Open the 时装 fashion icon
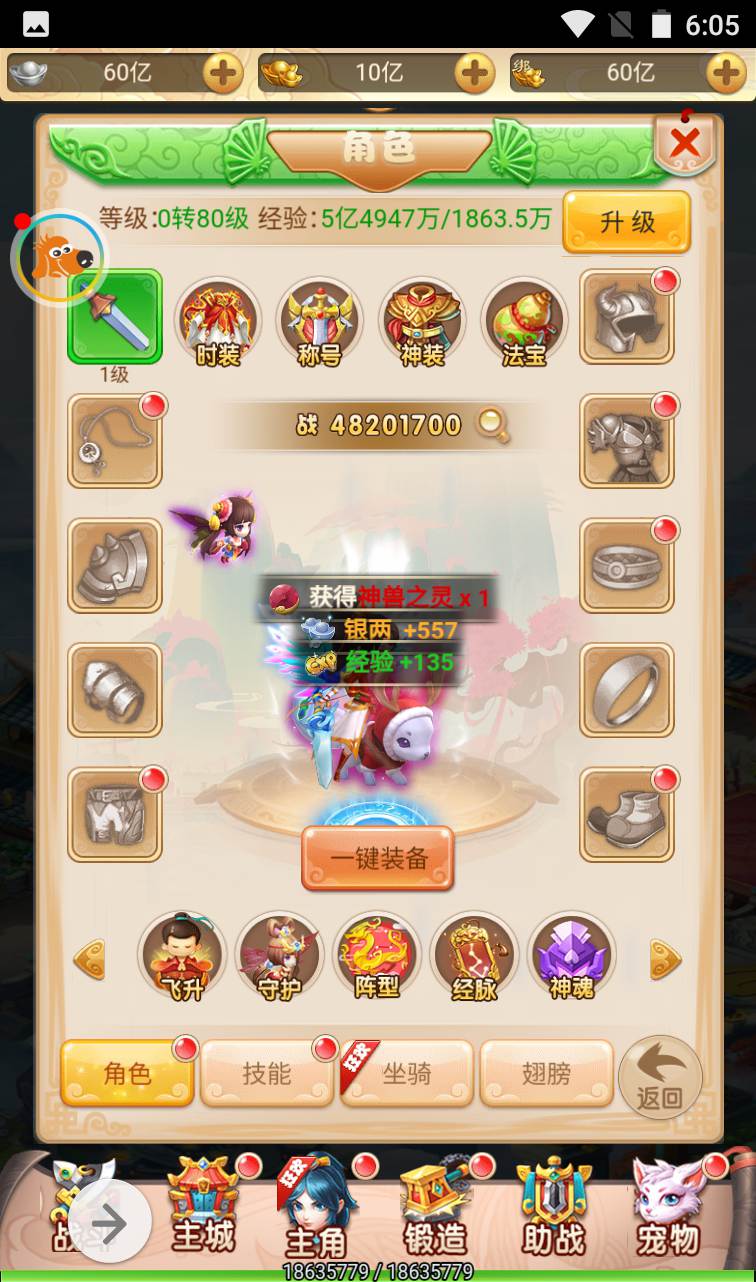 click(218, 322)
